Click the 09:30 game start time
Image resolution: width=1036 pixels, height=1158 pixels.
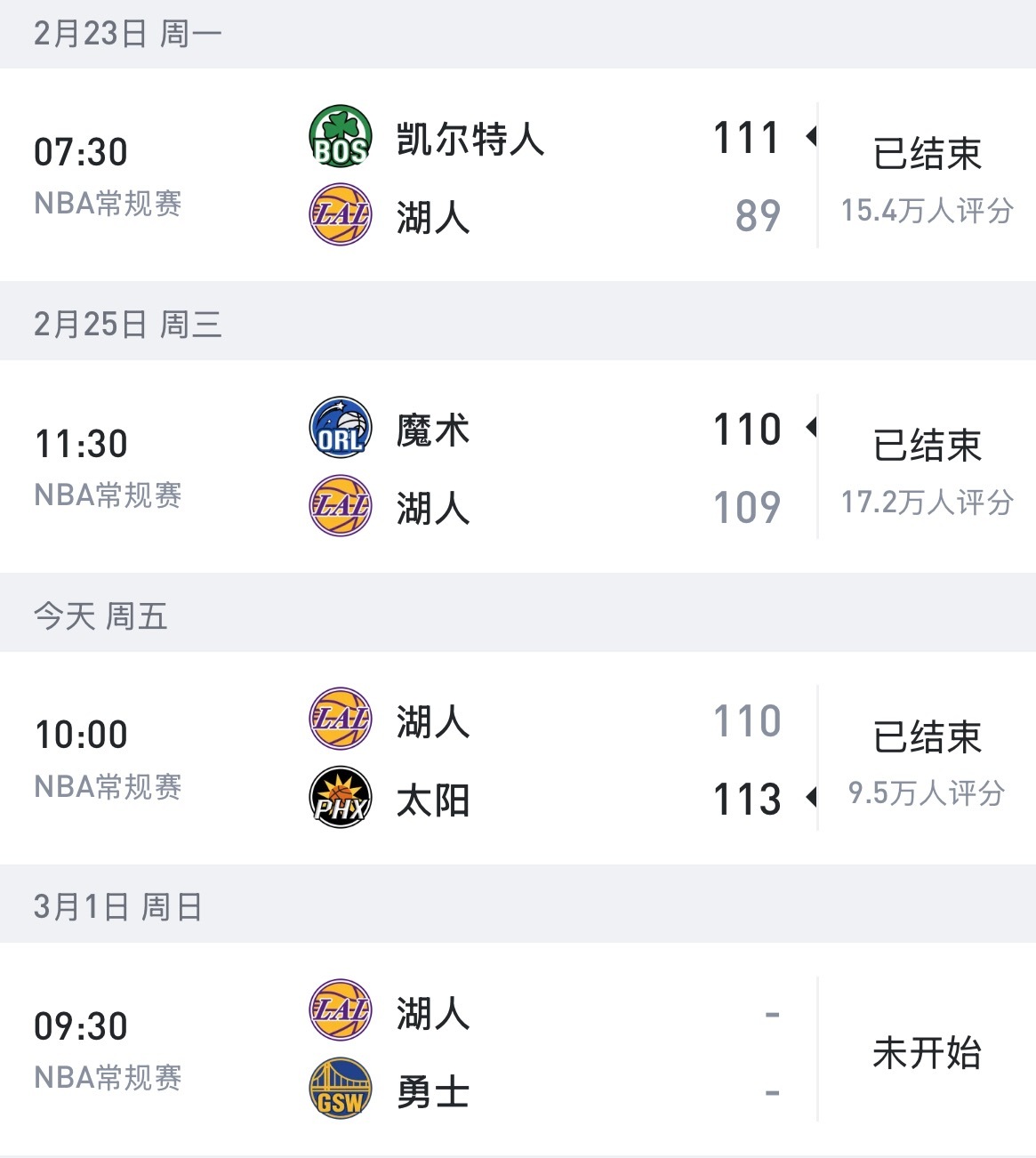click(x=82, y=1025)
